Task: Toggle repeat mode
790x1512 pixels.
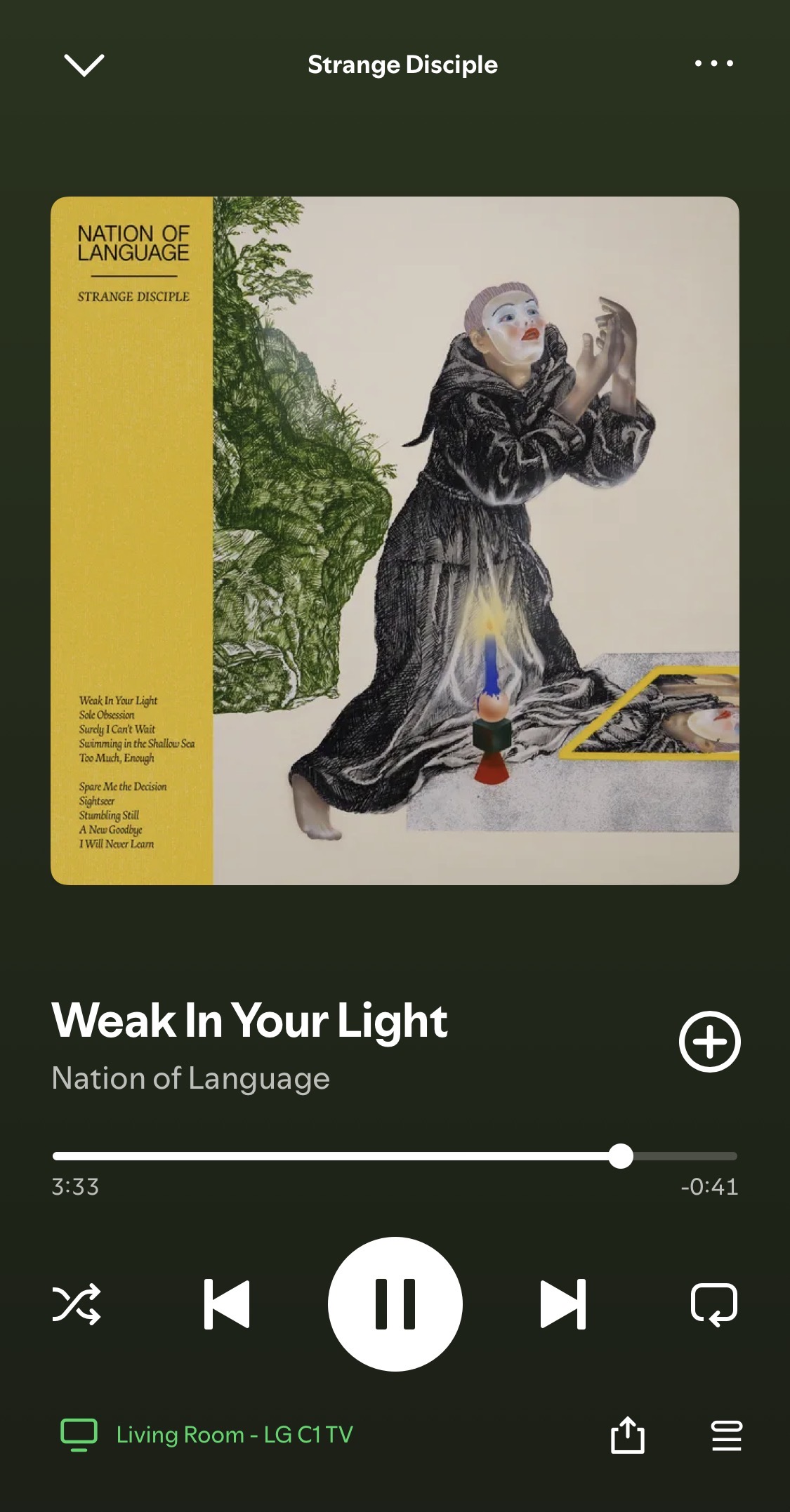Action: coord(713,1304)
